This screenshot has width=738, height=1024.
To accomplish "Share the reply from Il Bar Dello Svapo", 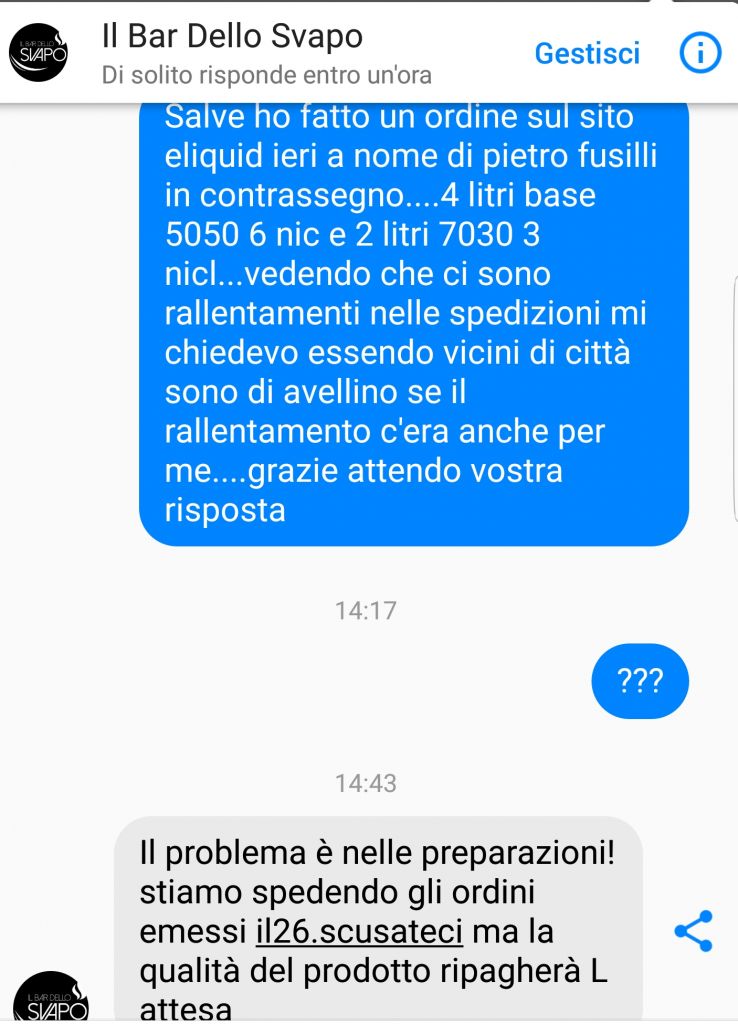I will [693, 931].
